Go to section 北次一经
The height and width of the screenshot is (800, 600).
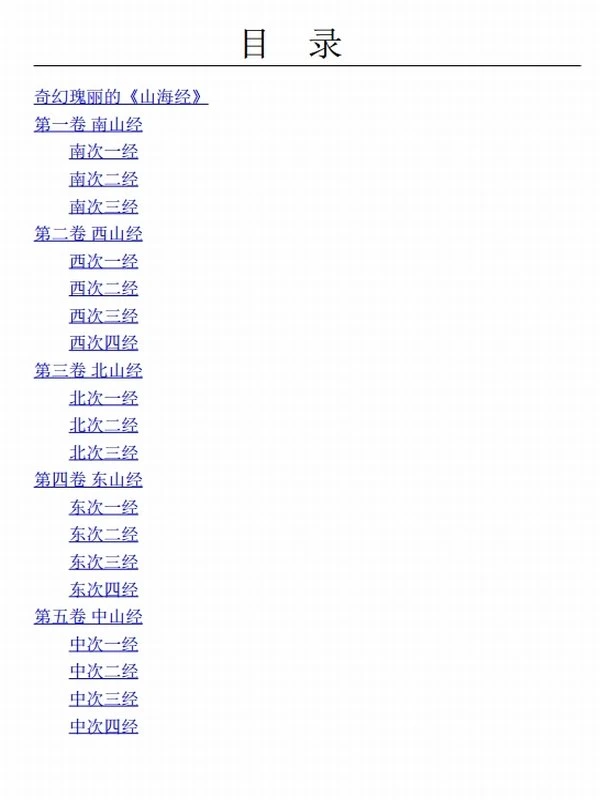point(103,398)
